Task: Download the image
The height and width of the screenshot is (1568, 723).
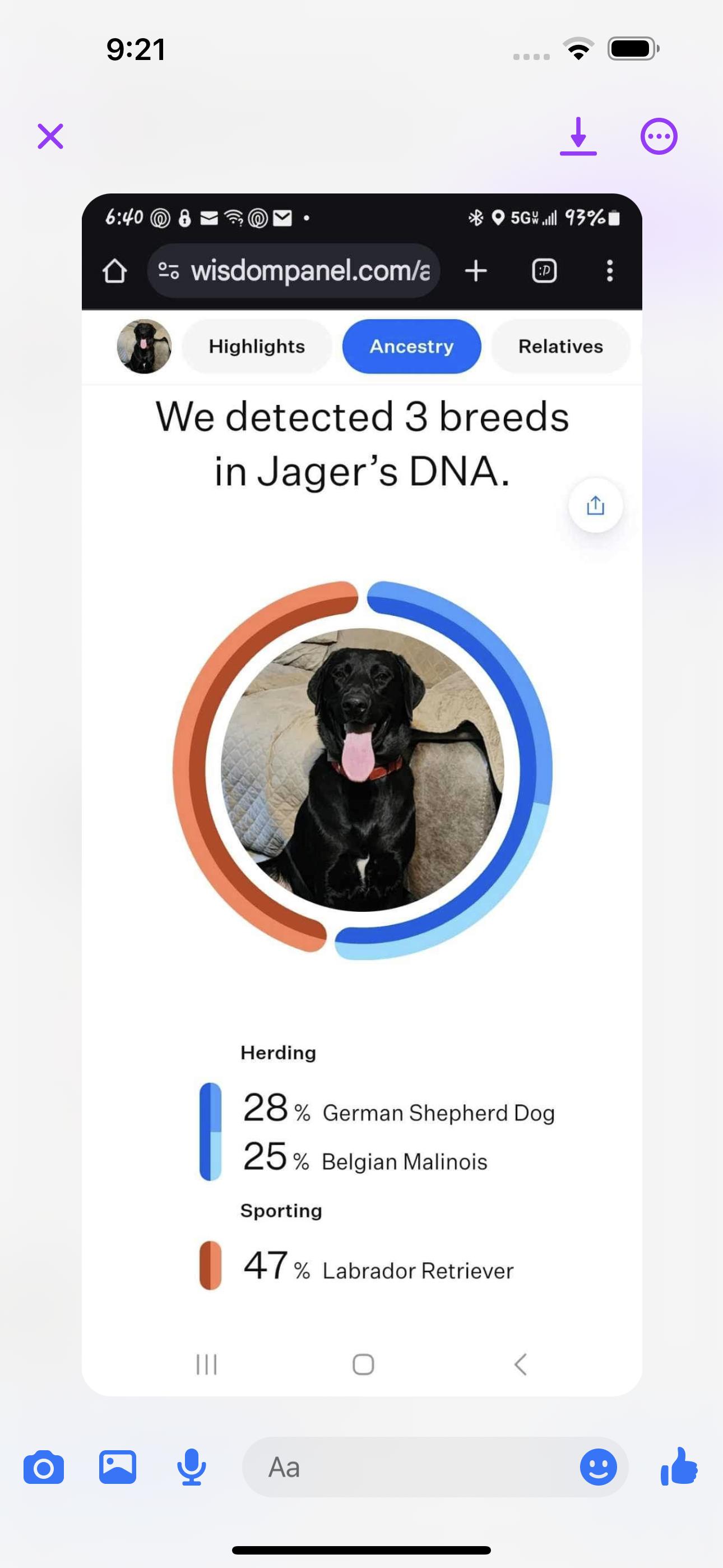Action: coord(578,136)
